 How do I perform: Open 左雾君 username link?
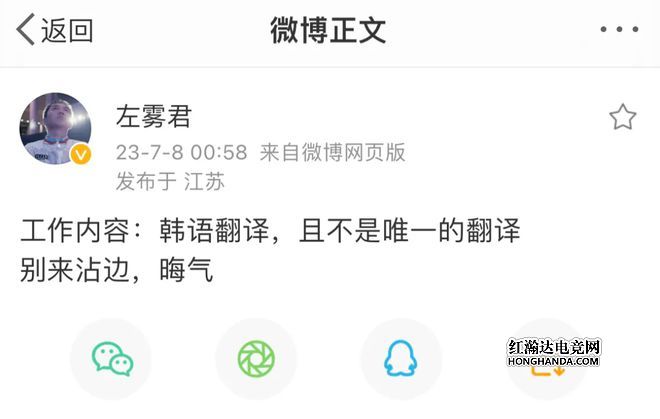[153, 116]
